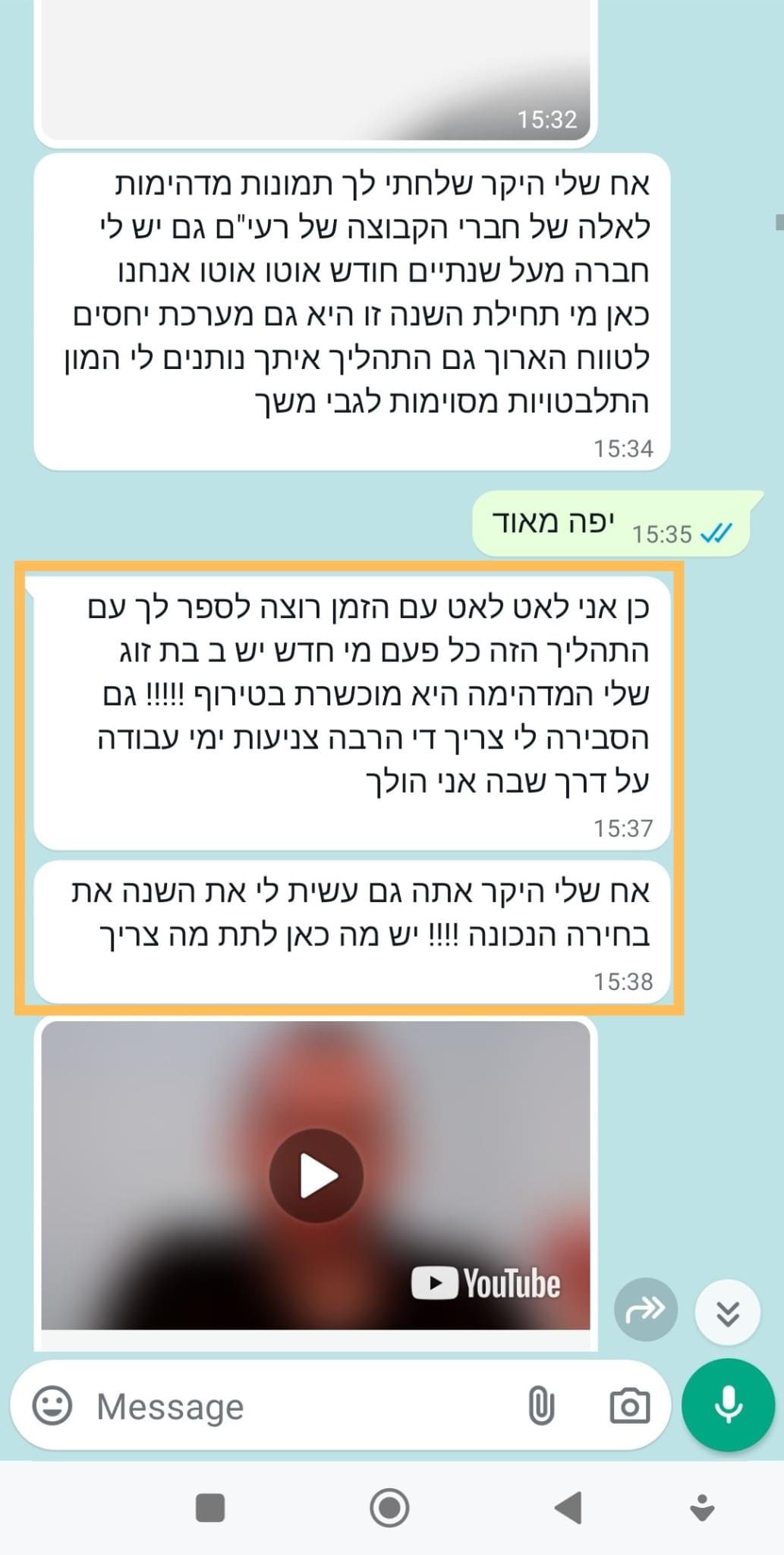Record a voice message
The image size is (784, 1555).
coord(727,1405)
